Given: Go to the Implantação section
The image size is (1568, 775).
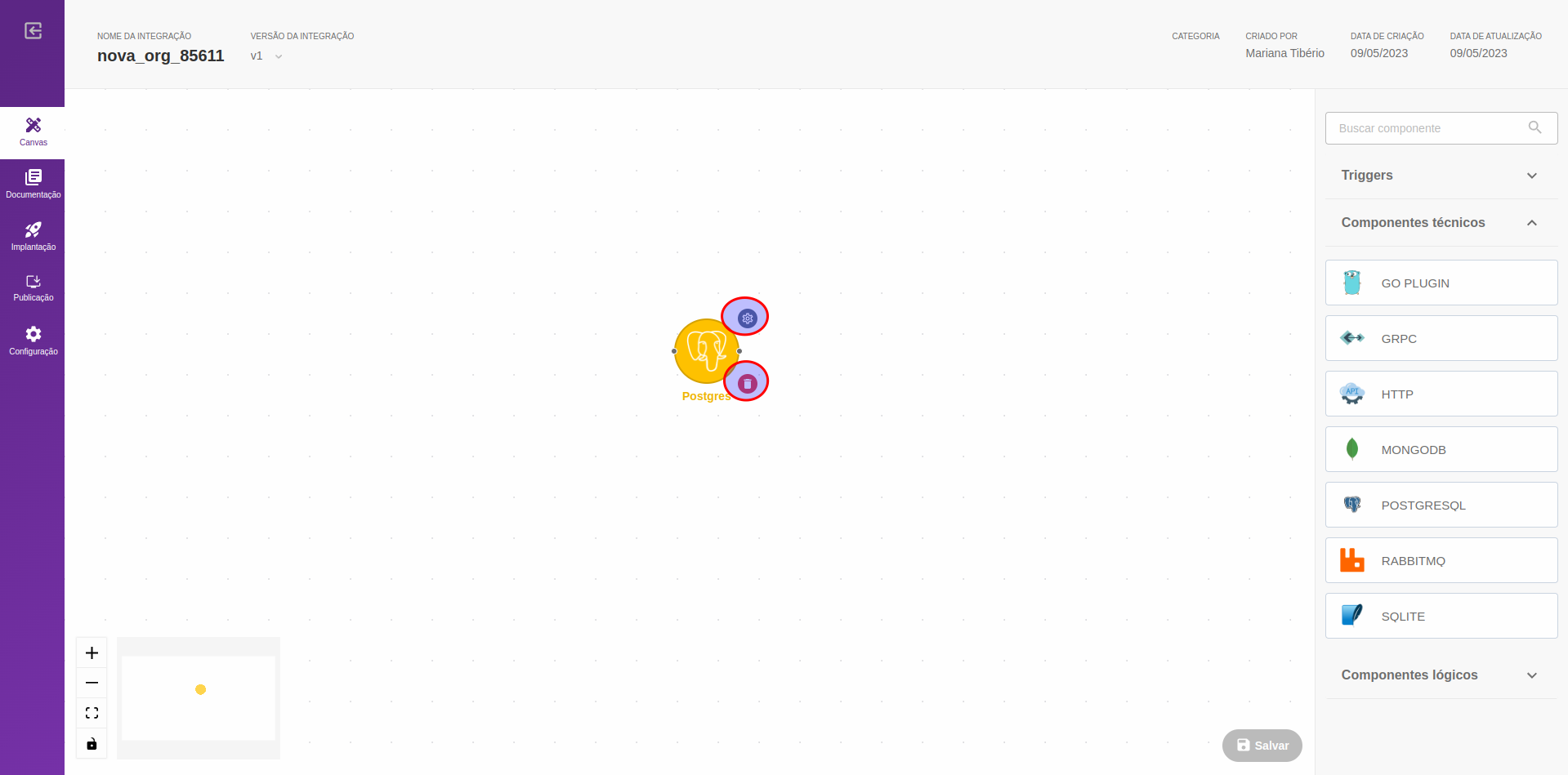Looking at the screenshot, I should tap(33, 236).
